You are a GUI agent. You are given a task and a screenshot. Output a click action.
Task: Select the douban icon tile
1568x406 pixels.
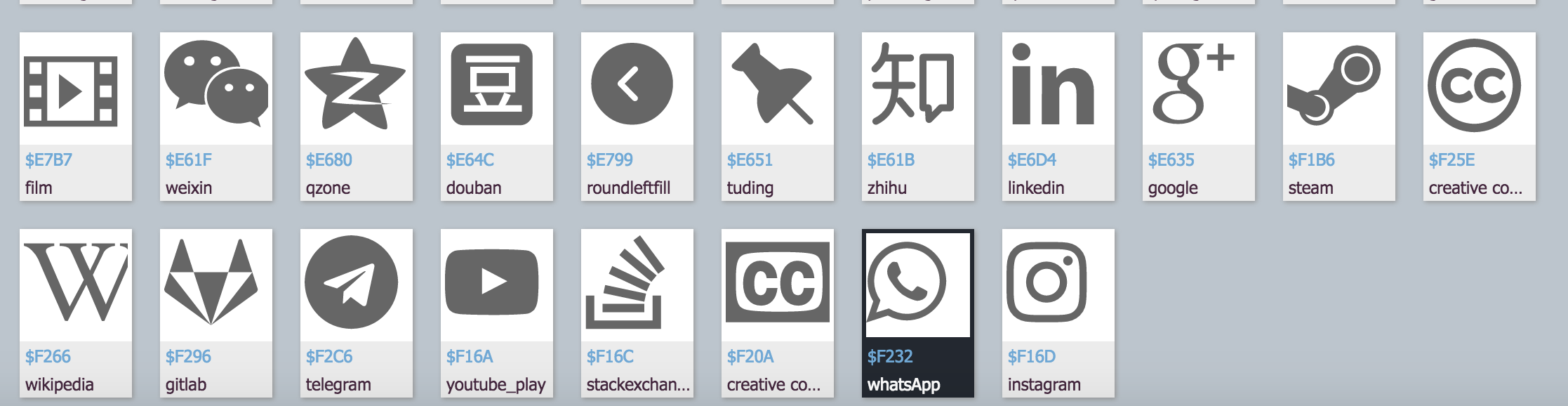click(496, 91)
